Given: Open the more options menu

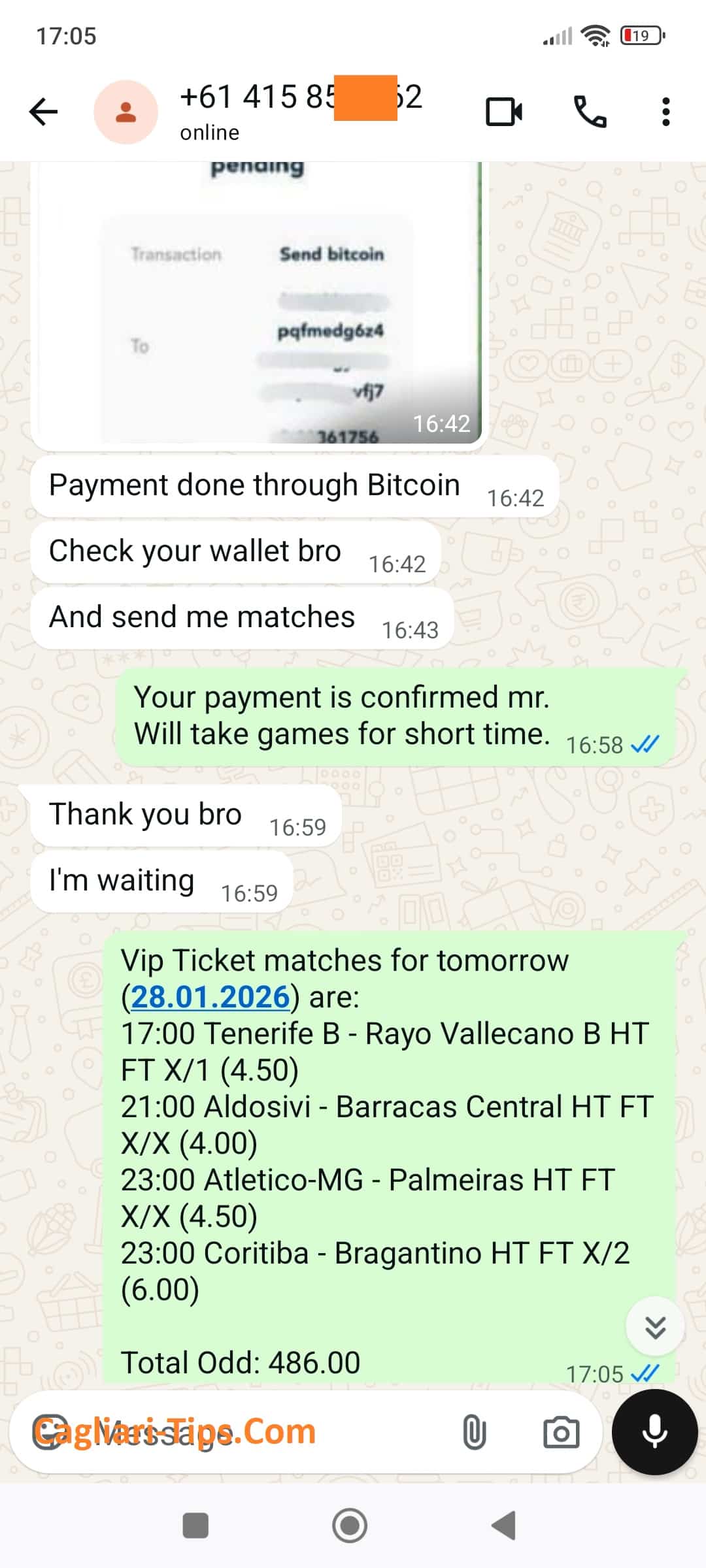Looking at the screenshot, I should 665,112.
